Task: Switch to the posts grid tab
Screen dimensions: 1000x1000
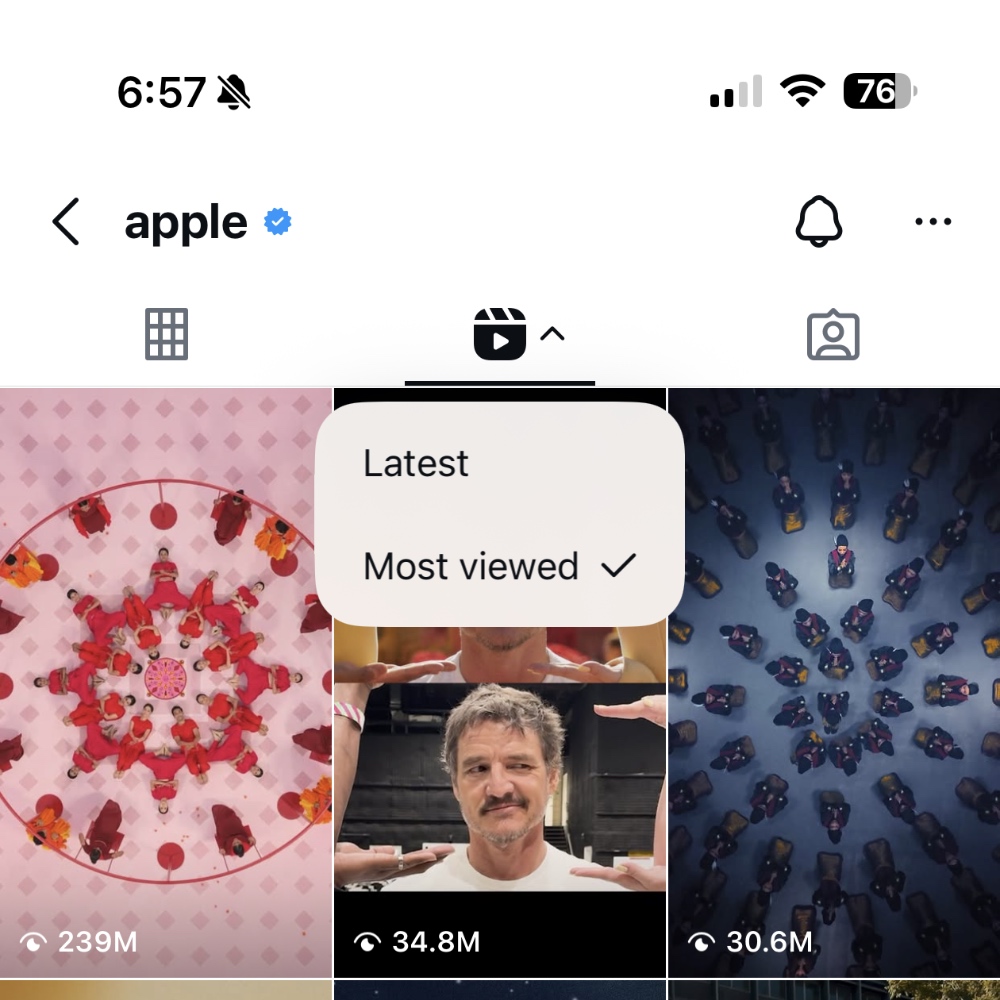Action: pos(166,334)
